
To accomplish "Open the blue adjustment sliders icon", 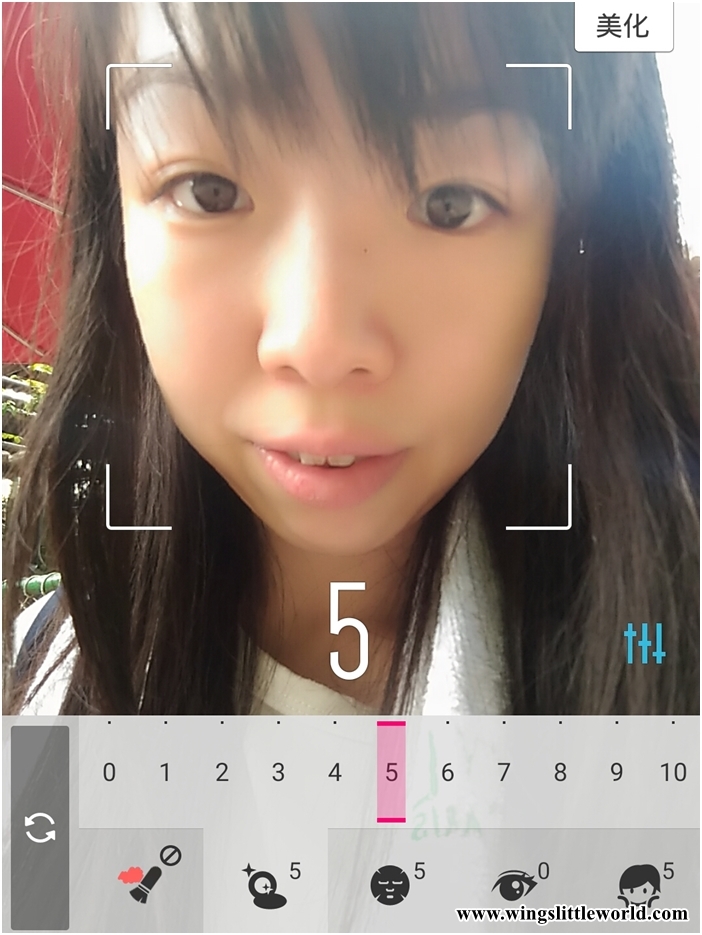I will tap(644, 644).
